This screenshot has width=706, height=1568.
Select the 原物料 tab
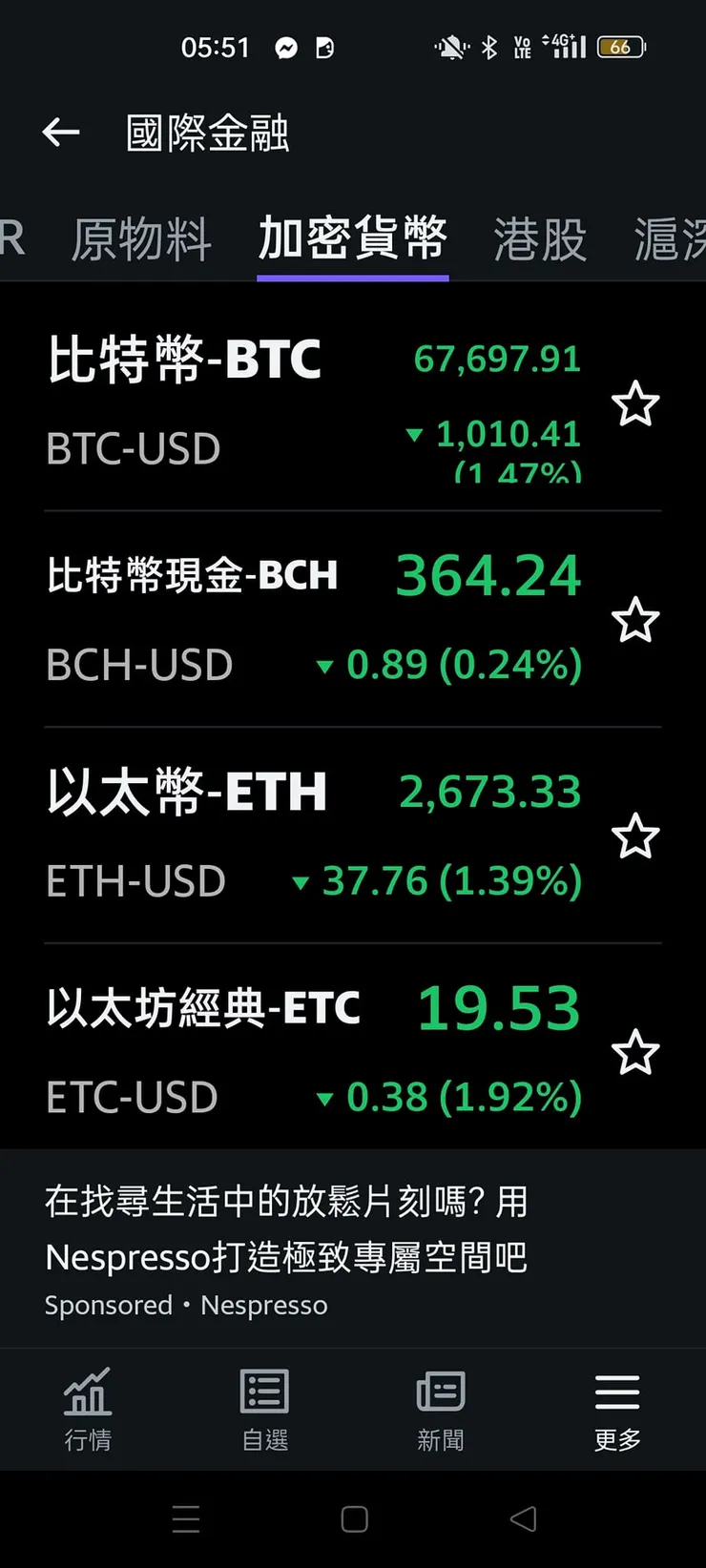pyautogui.click(x=141, y=240)
